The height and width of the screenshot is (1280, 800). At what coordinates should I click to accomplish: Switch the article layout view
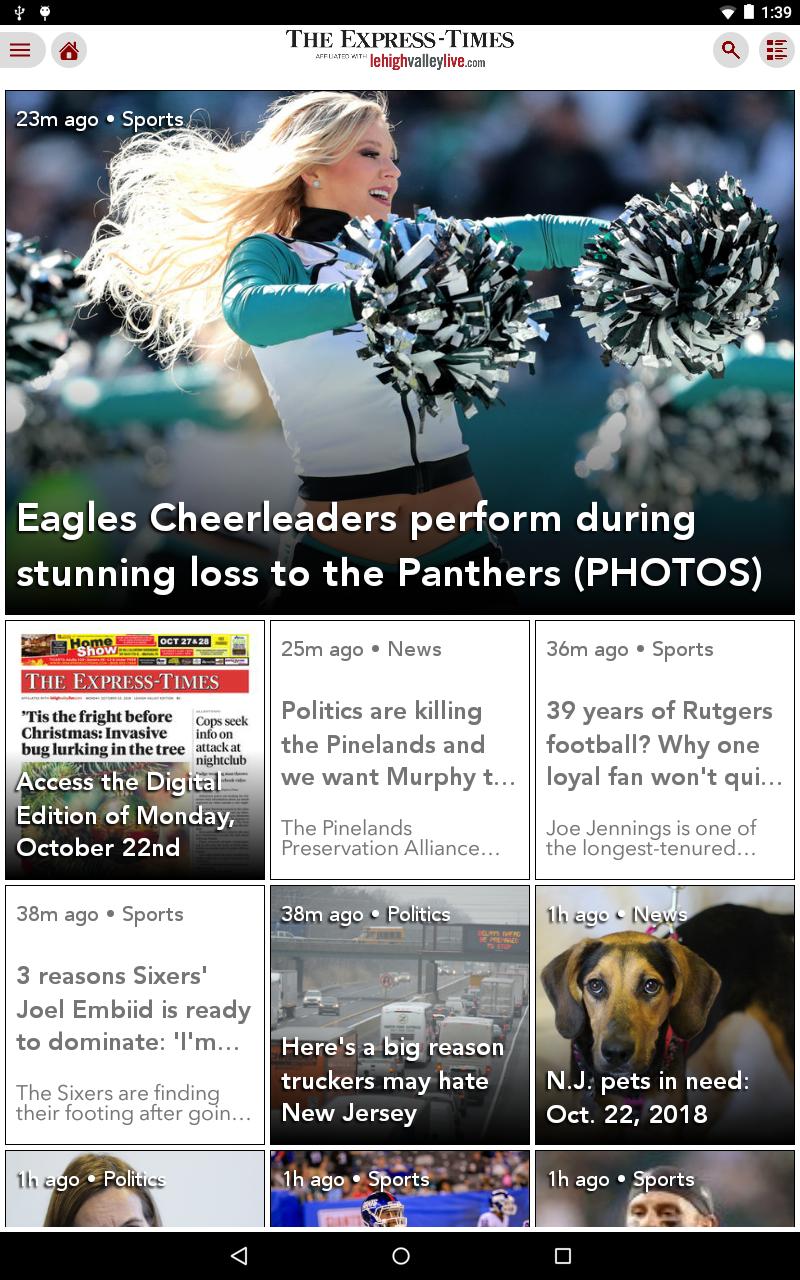[777, 50]
